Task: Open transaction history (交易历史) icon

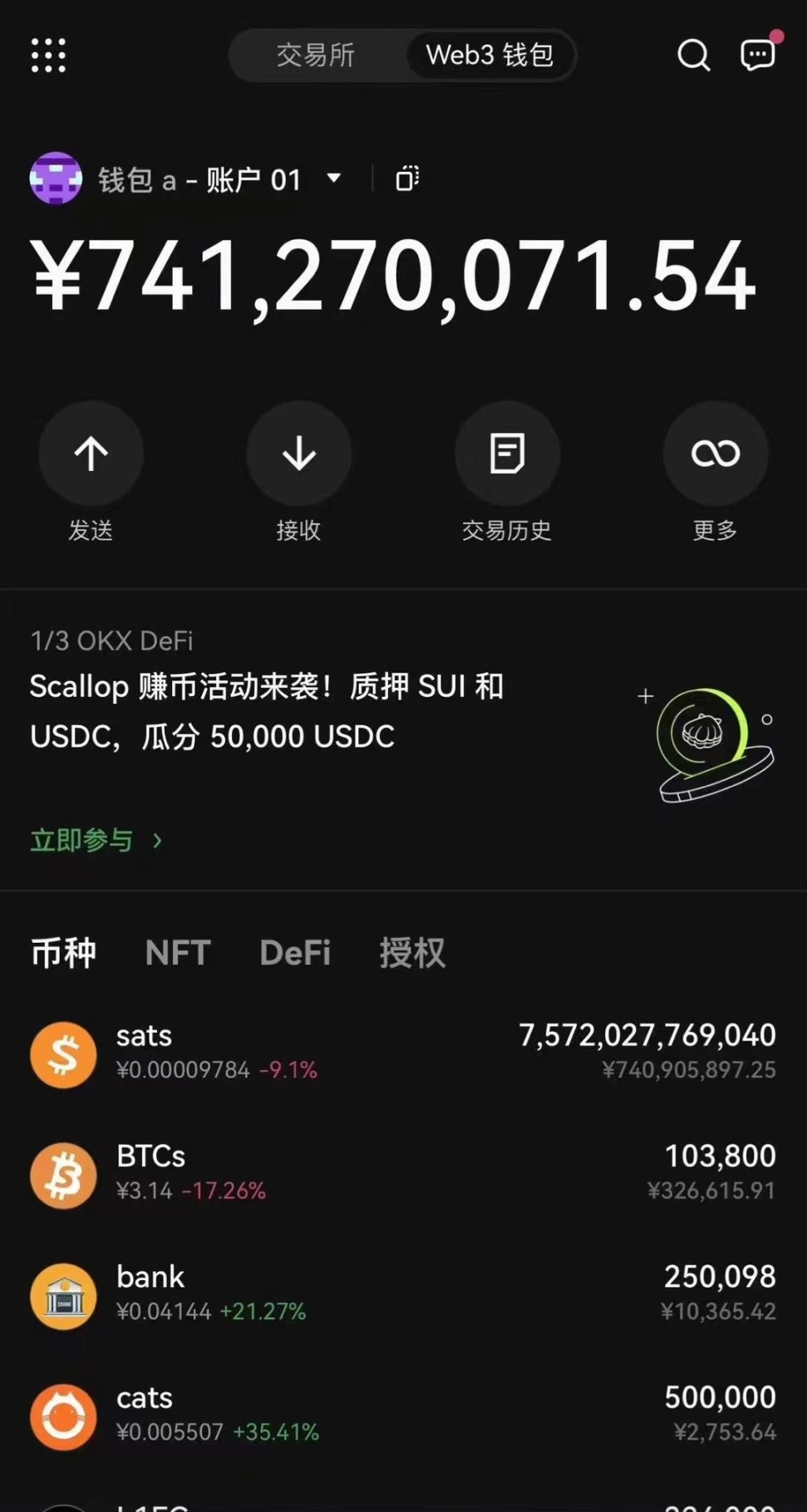Action: coord(508,454)
